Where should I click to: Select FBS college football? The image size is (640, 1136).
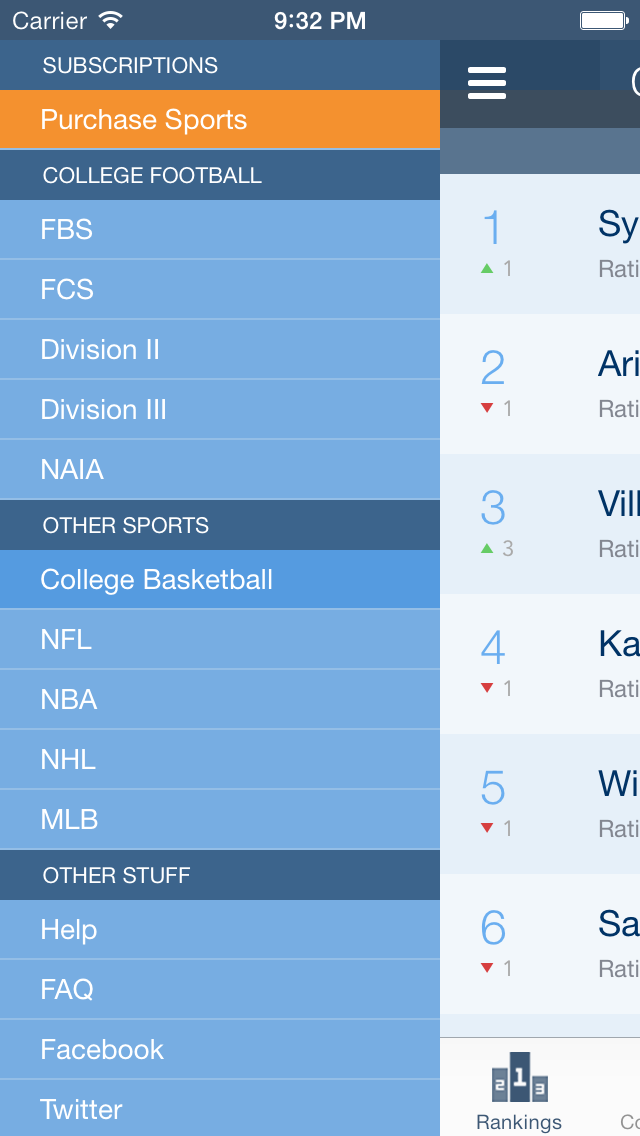point(220,230)
